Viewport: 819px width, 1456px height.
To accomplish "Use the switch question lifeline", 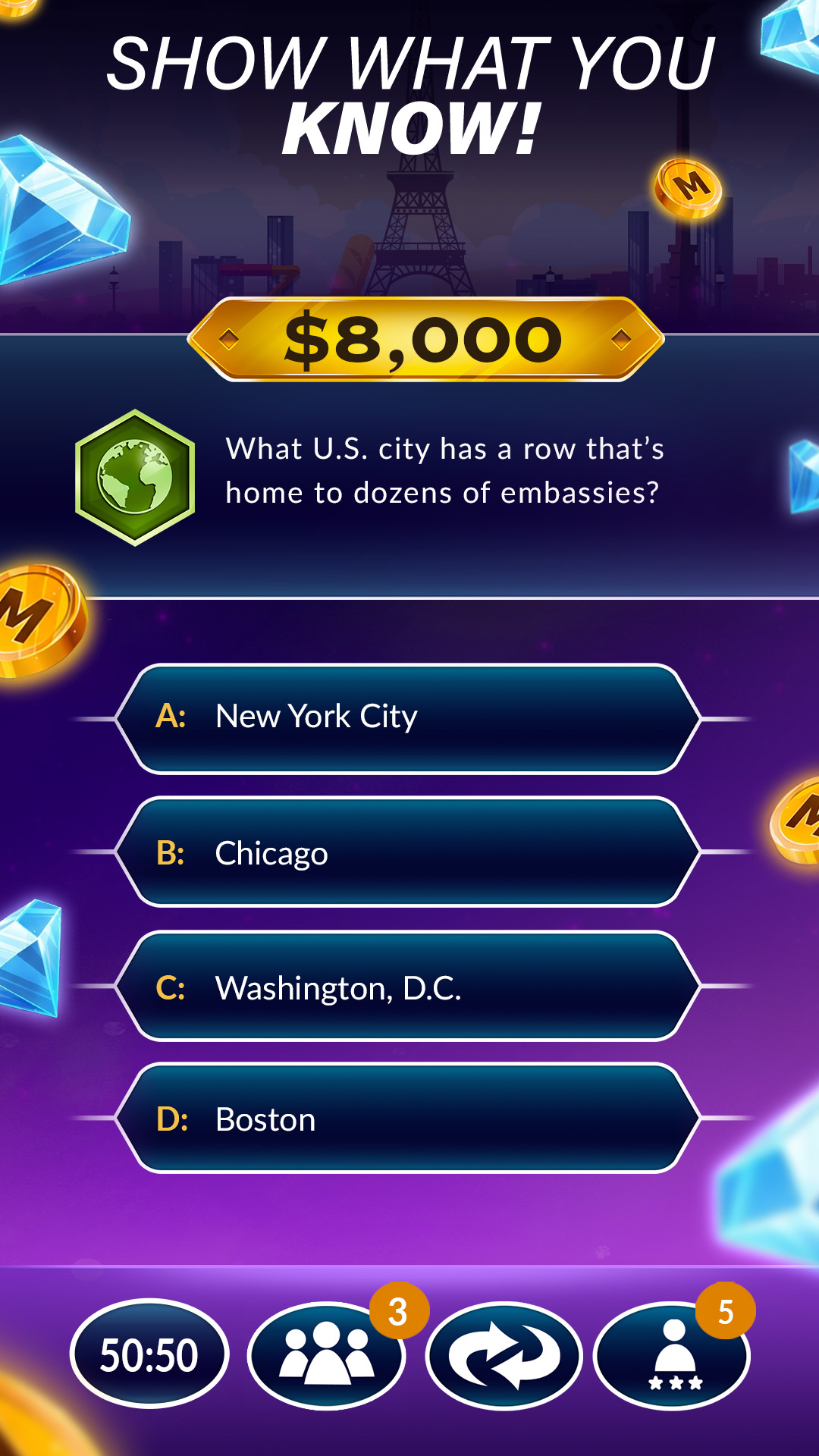I will [x=504, y=1354].
